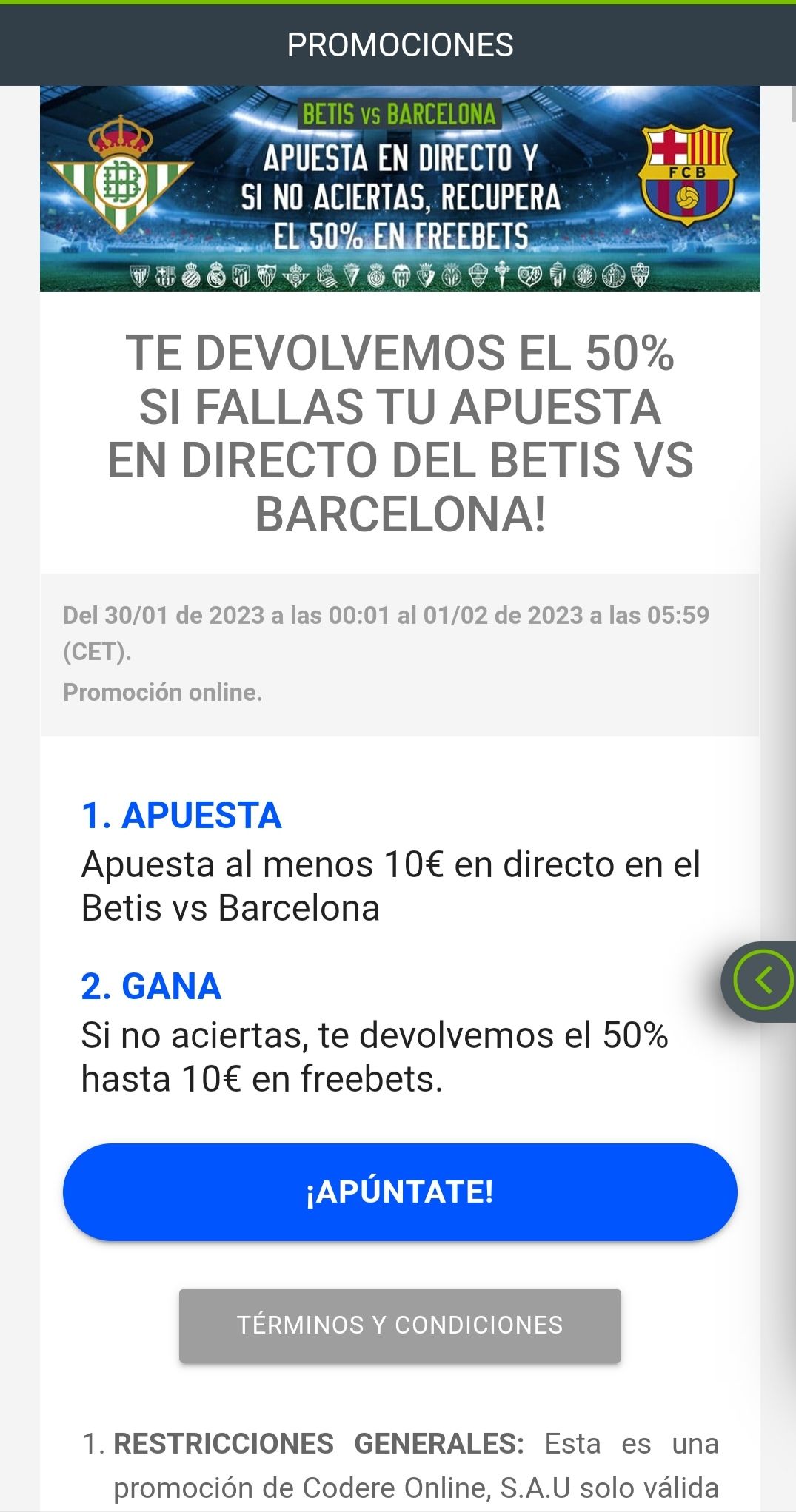Open Términos y Condiciones

click(x=400, y=1325)
